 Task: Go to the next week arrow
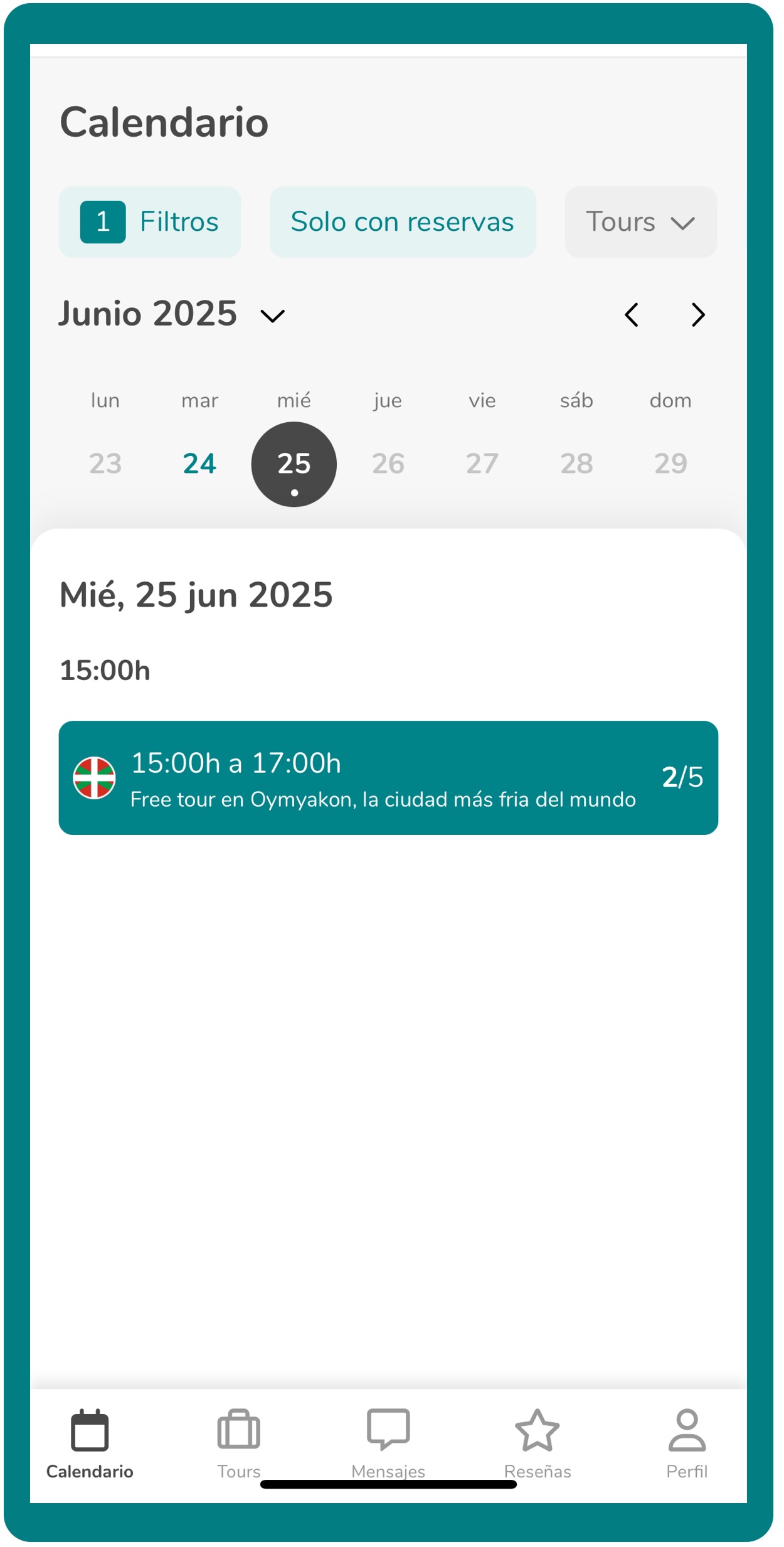tap(698, 315)
